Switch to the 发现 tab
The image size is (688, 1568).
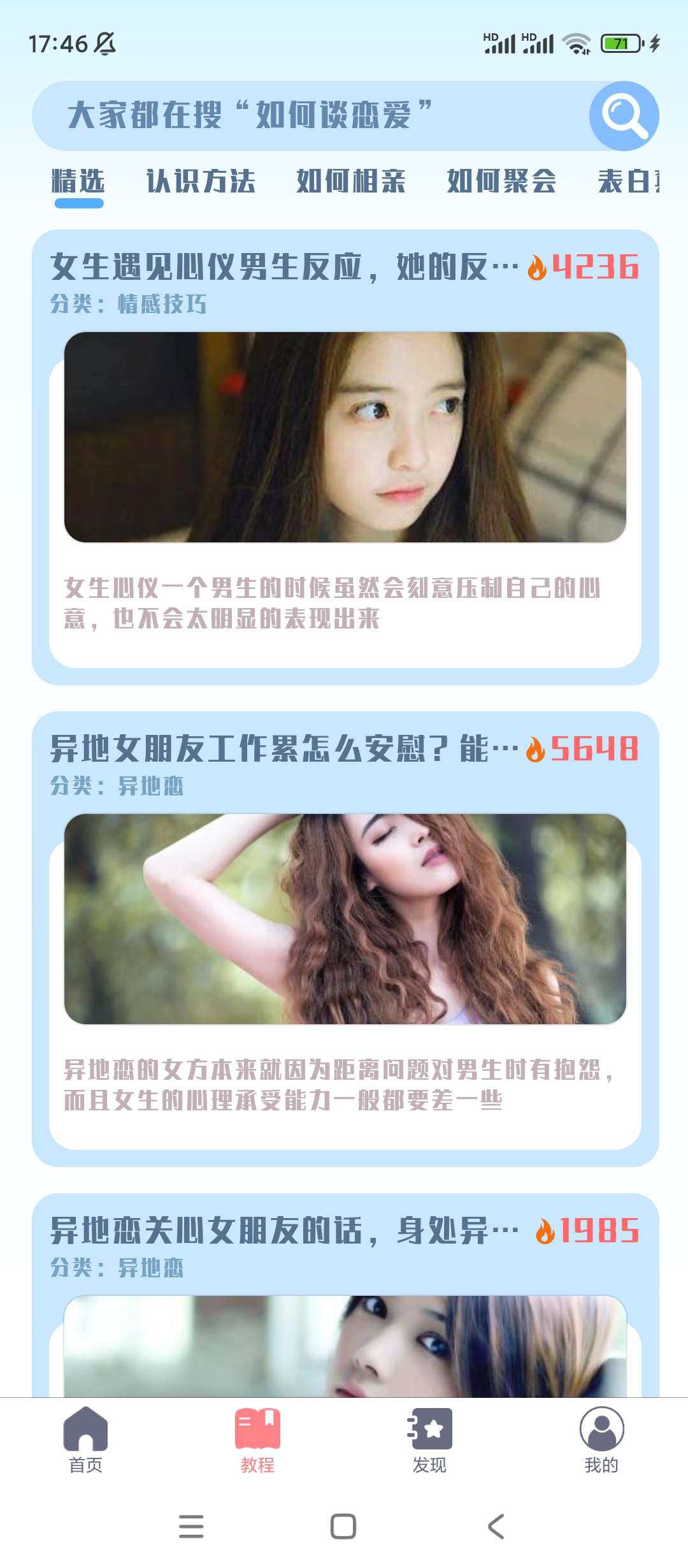coord(429,1441)
